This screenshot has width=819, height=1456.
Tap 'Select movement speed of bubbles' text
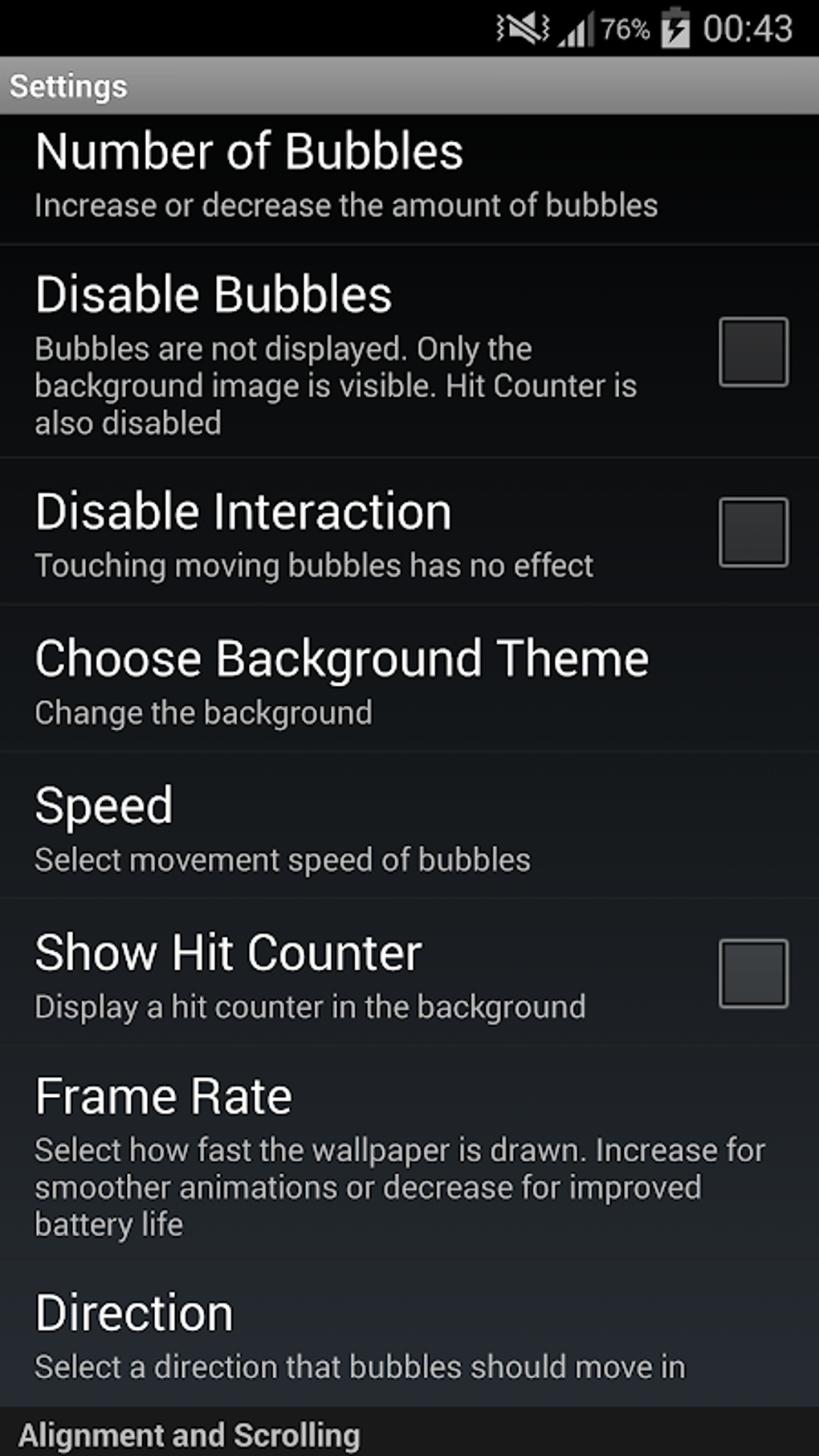pyautogui.click(x=282, y=859)
